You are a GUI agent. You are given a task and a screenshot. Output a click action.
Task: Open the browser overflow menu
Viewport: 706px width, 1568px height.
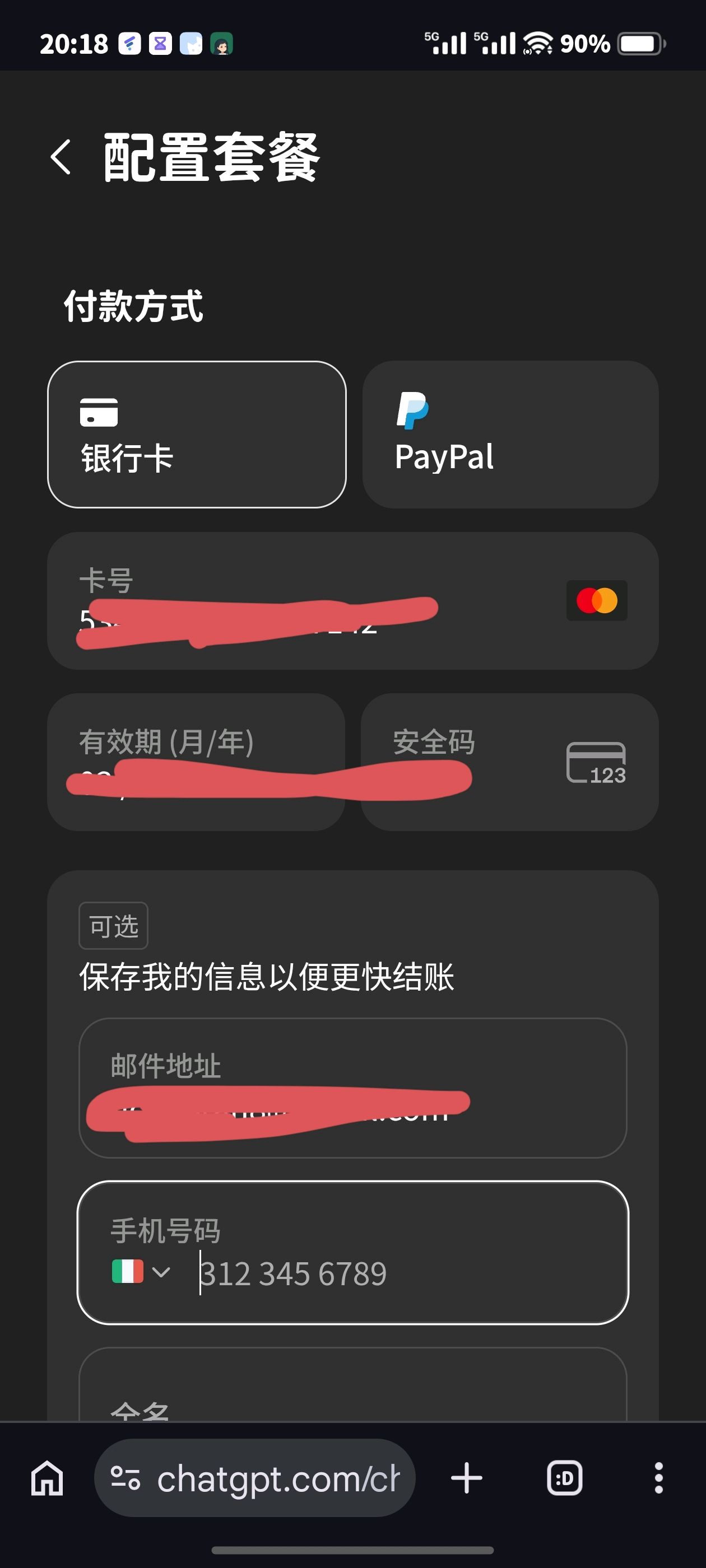tap(658, 1477)
